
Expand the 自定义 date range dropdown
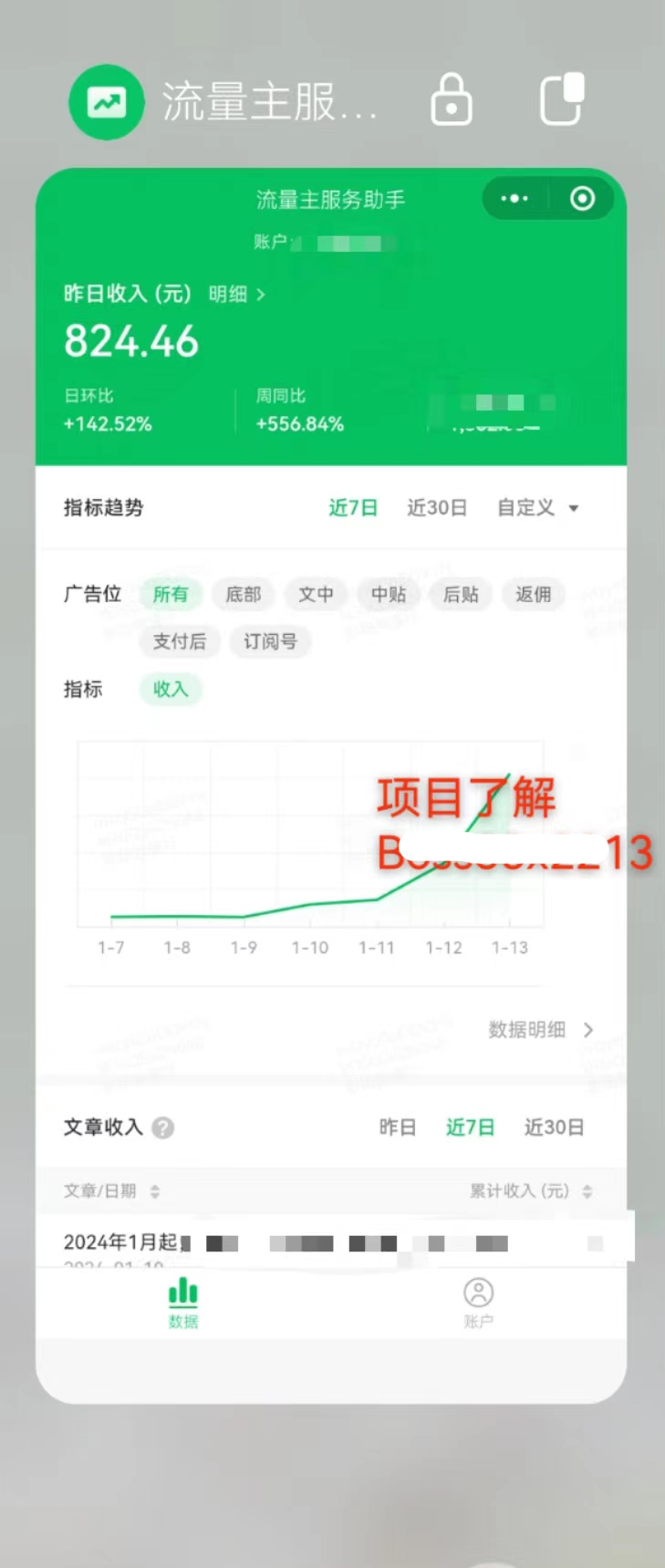537,508
